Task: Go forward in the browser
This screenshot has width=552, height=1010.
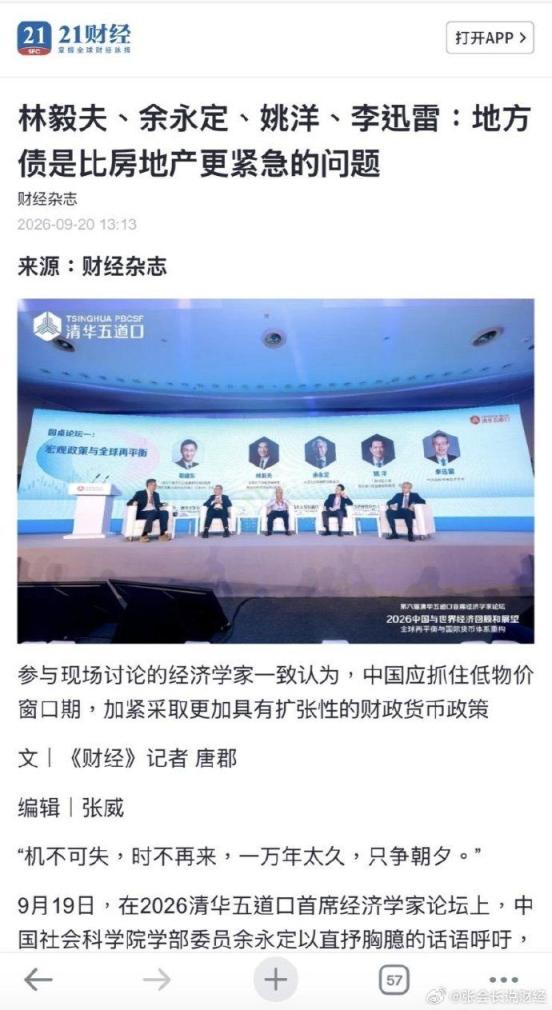Action: 157,980
